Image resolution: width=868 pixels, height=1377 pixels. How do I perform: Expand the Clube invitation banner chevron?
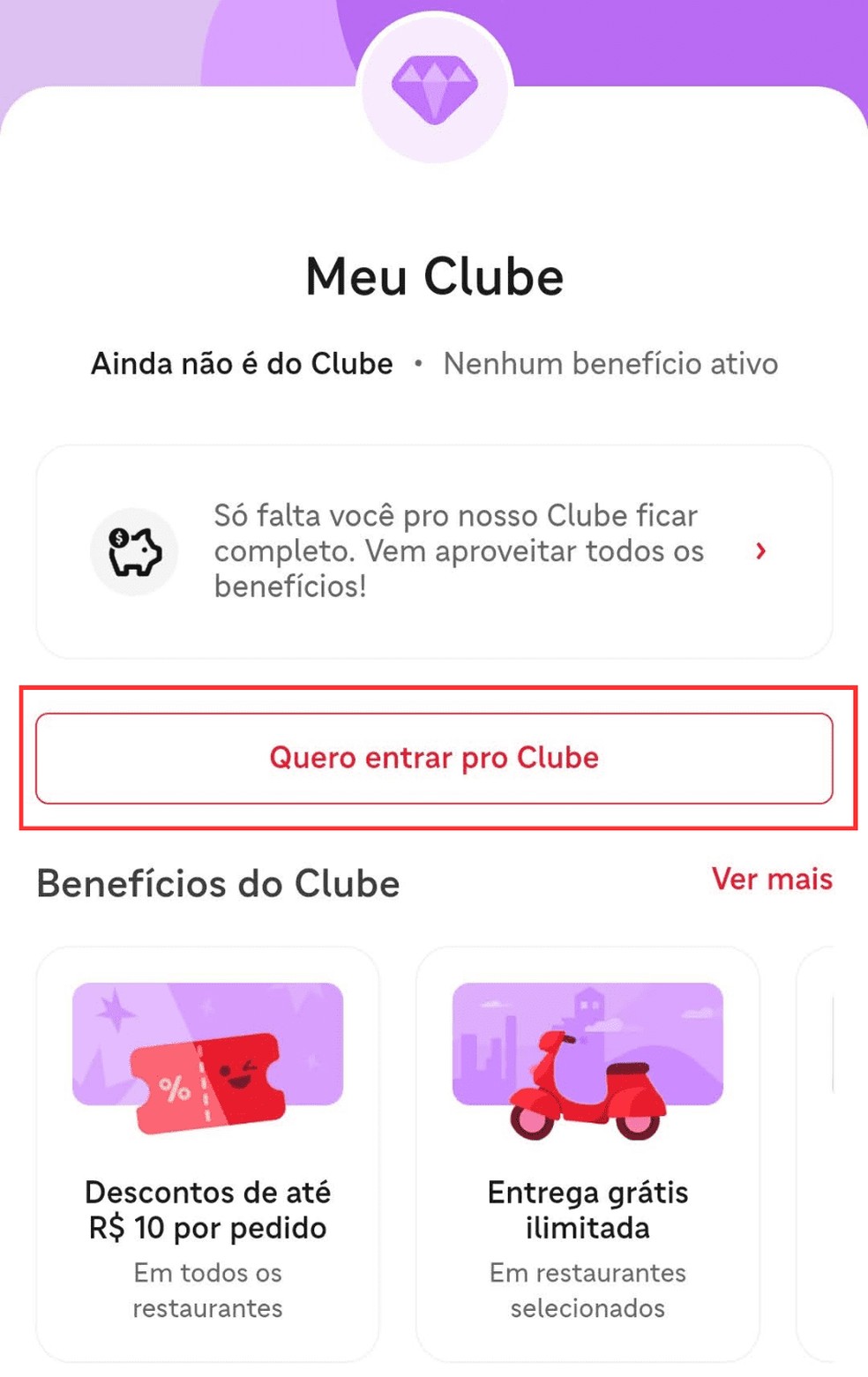coord(760,550)
